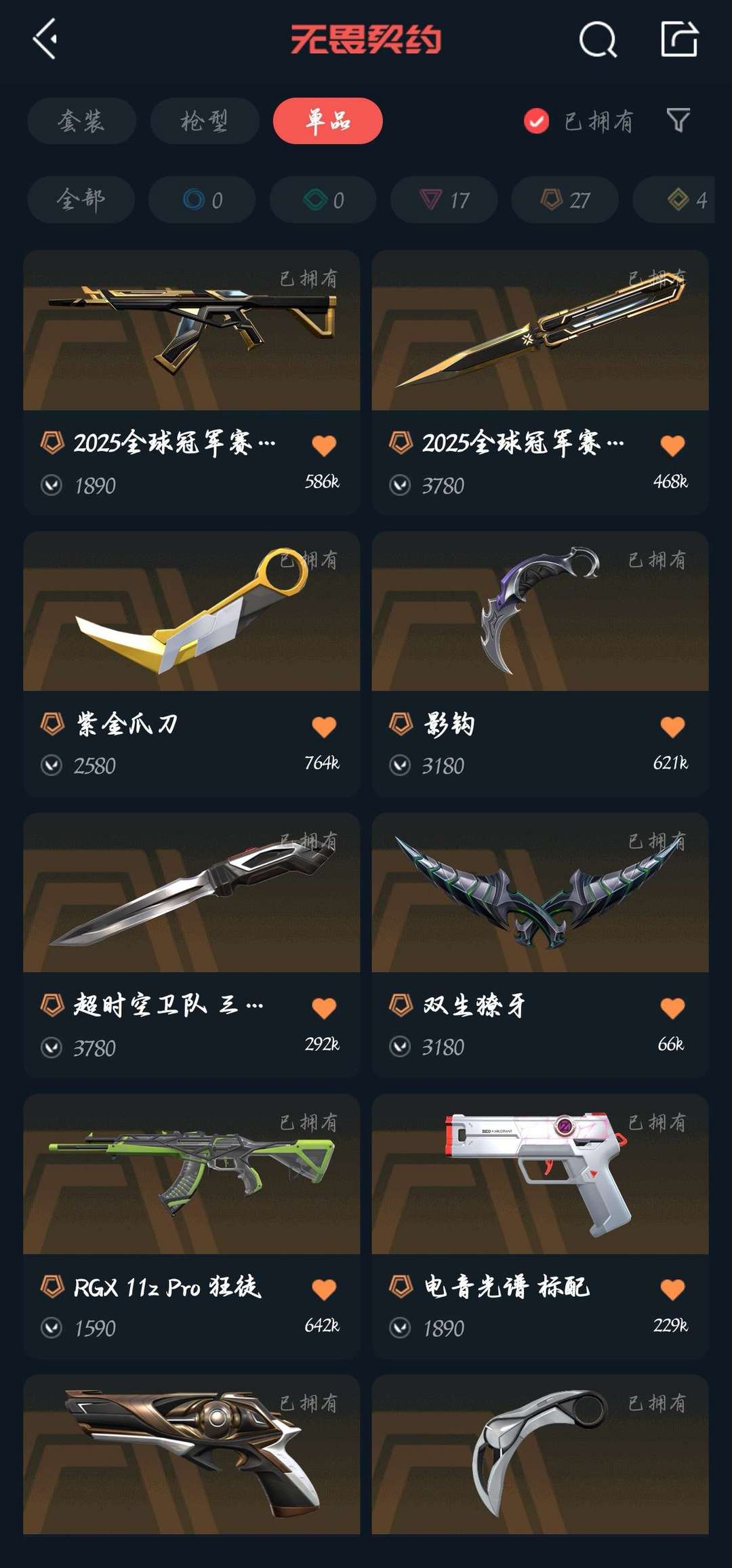Tap the share icon in header
The image size is (732, 1568).
tap(678, 39)
